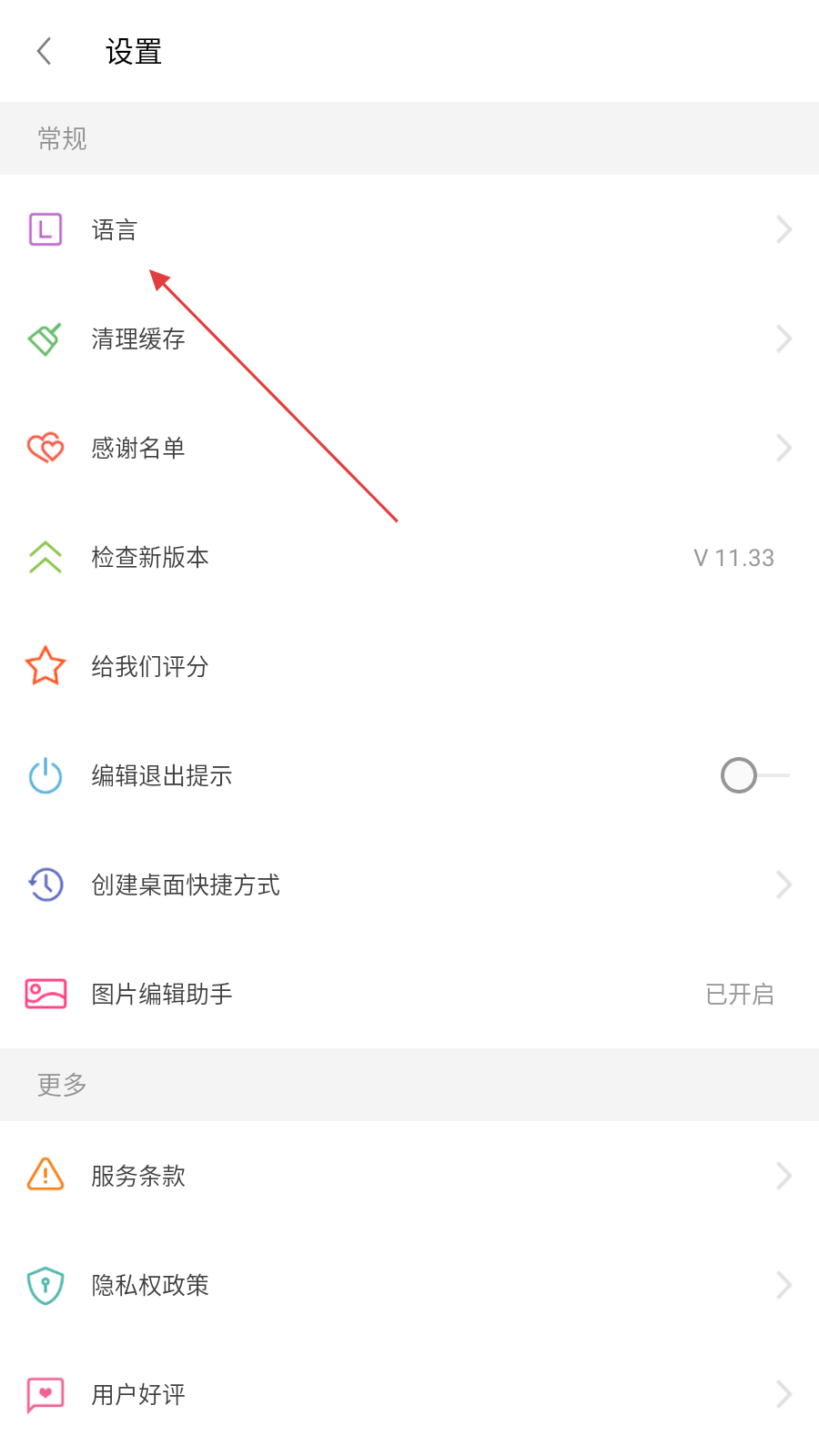This screenshot has width=819, height=1456.
Task: Toggle the 编辑退出提示 switch
Action: 753,776
